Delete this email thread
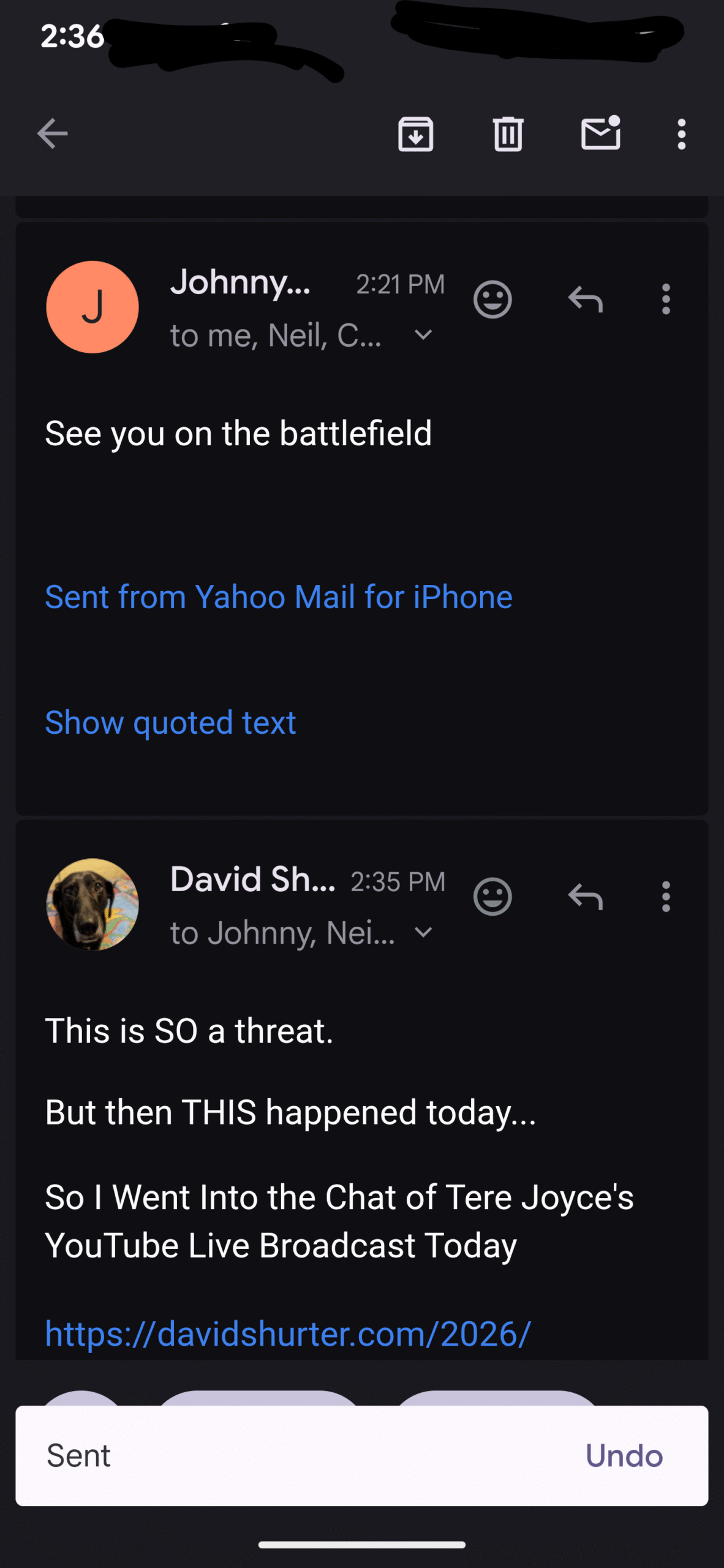The width and height of the screenshot is (724, 1568). click(508, 134)
